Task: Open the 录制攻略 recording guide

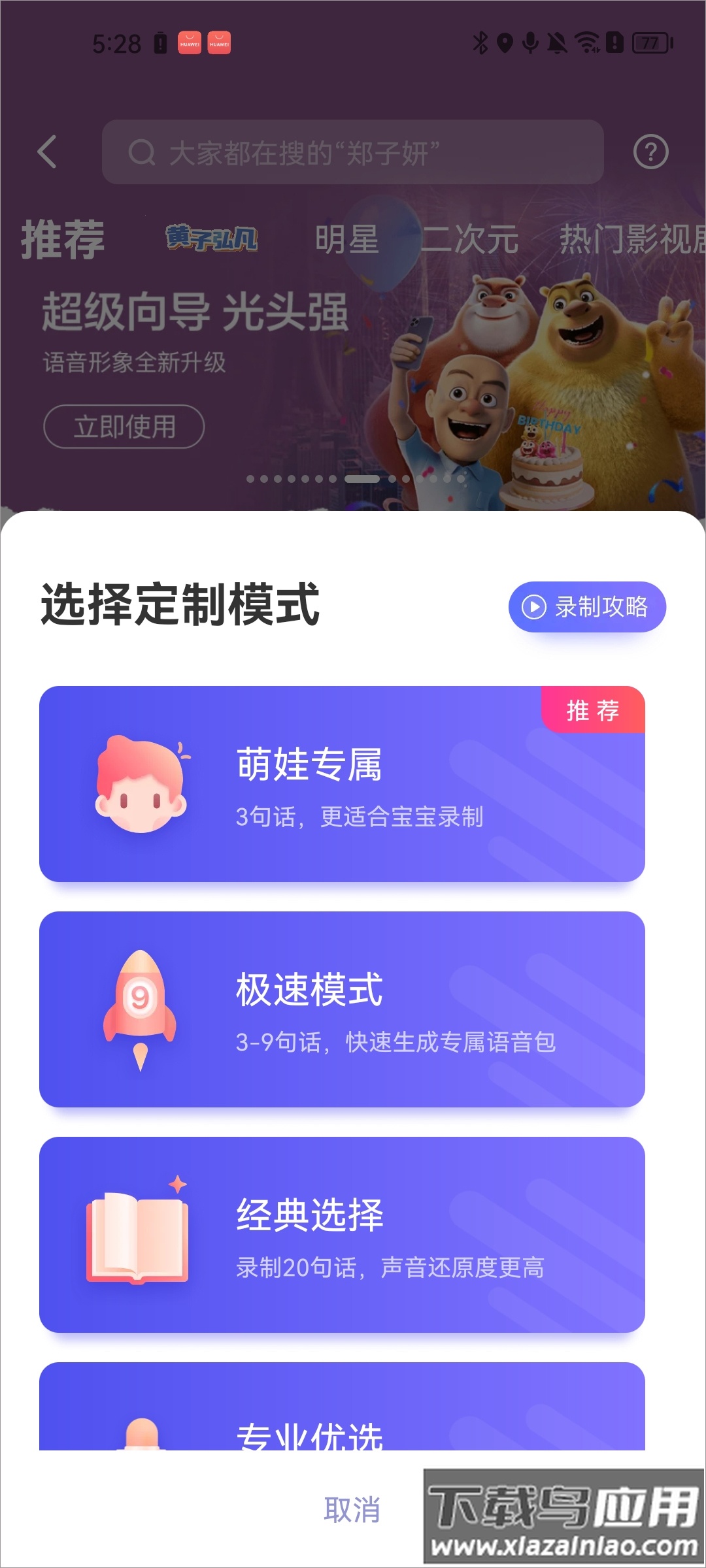Action: coord(587,607)
